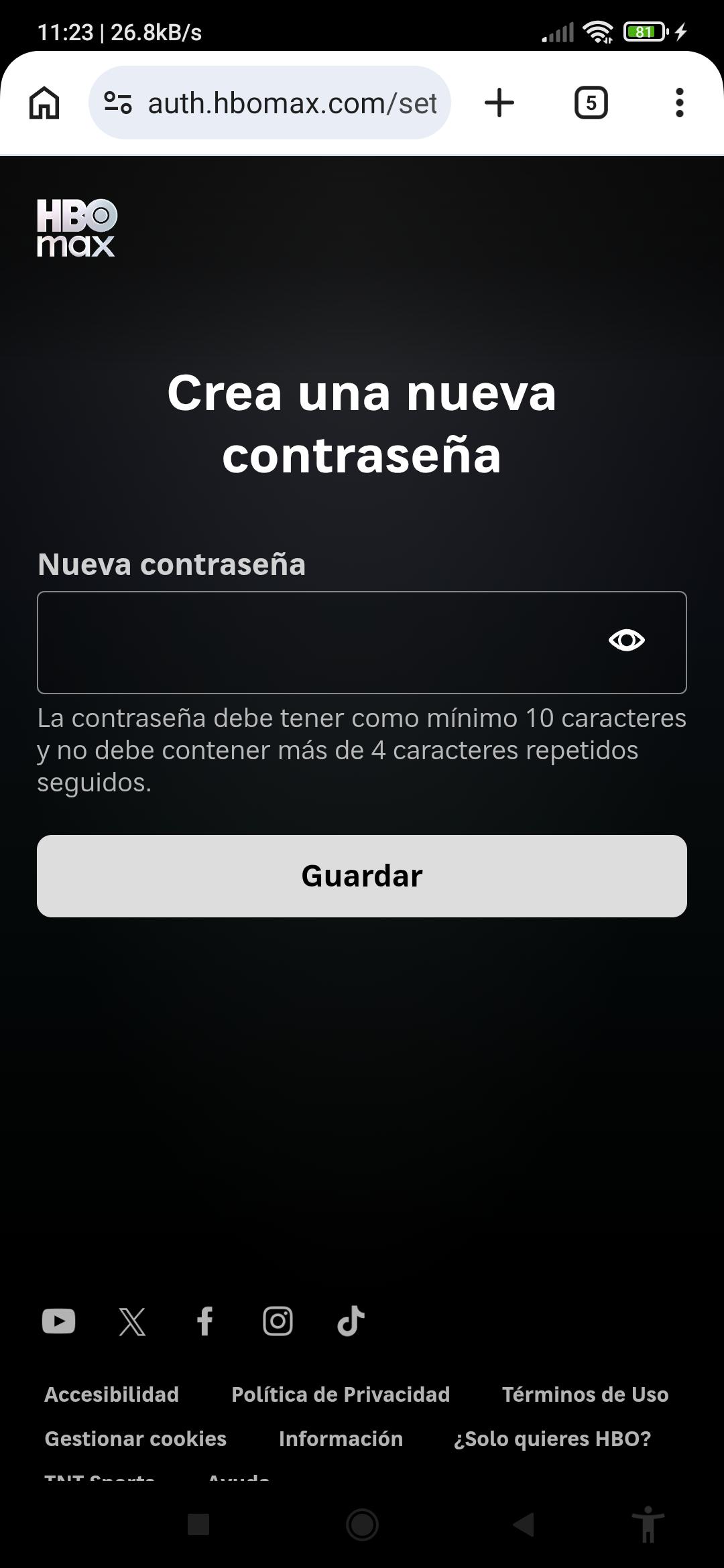
Task: Open the Accesibilidad link
Action: (x=112, y=1394)
